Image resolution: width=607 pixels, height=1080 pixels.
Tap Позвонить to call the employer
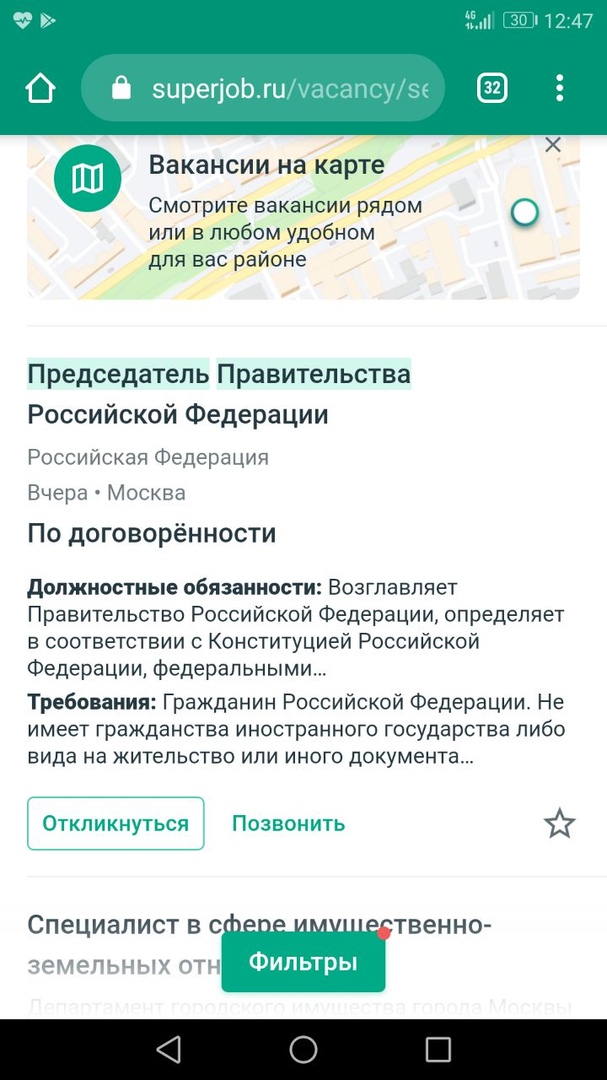click(288, 823)
